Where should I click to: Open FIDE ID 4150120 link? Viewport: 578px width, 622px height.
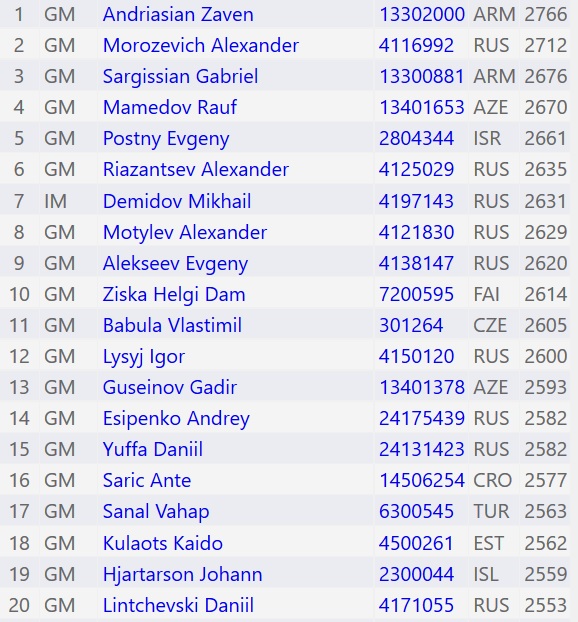(x=416, y=357)
